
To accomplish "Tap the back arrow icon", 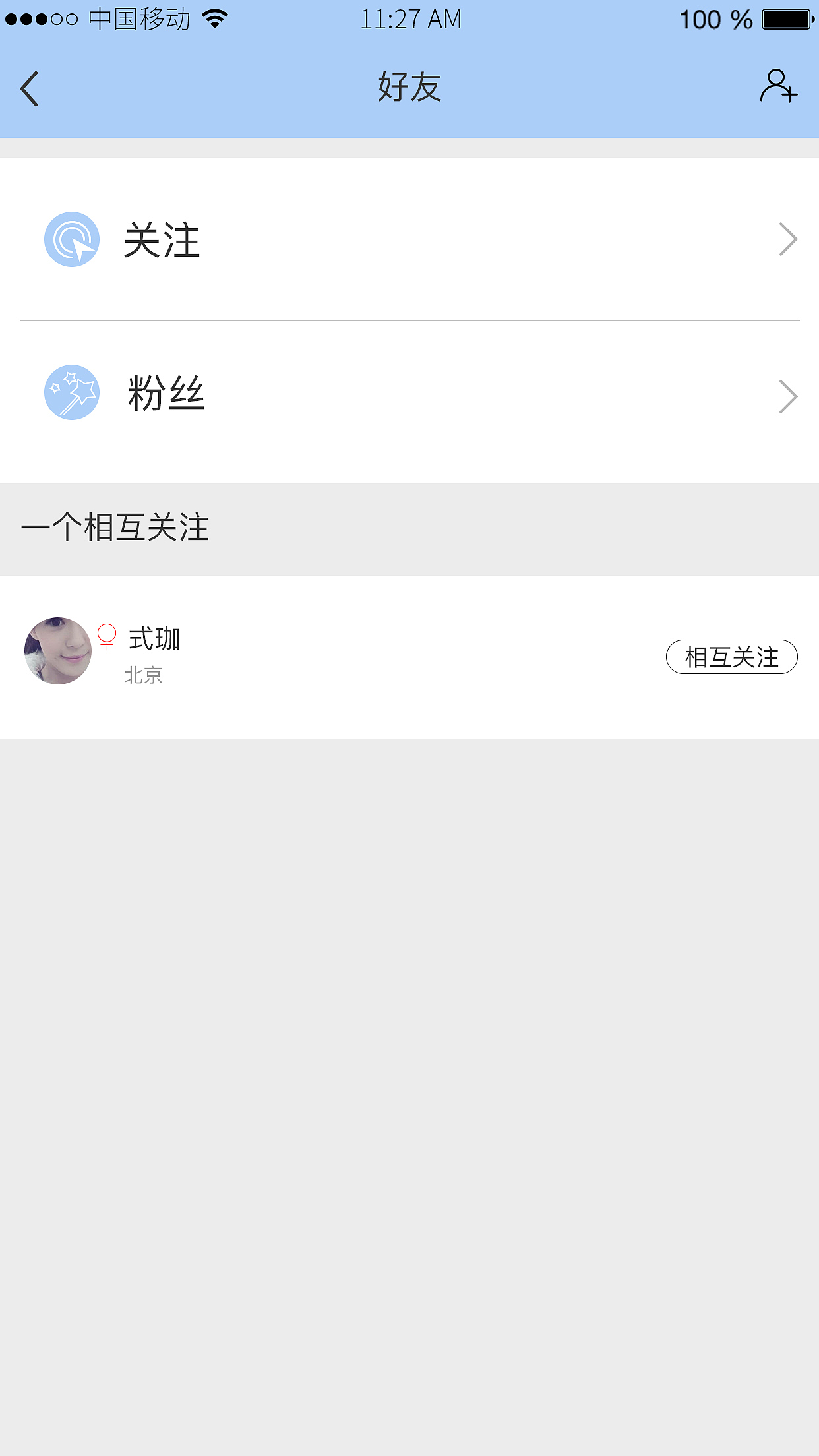I will pyautogui.click(x=29, y=88).
